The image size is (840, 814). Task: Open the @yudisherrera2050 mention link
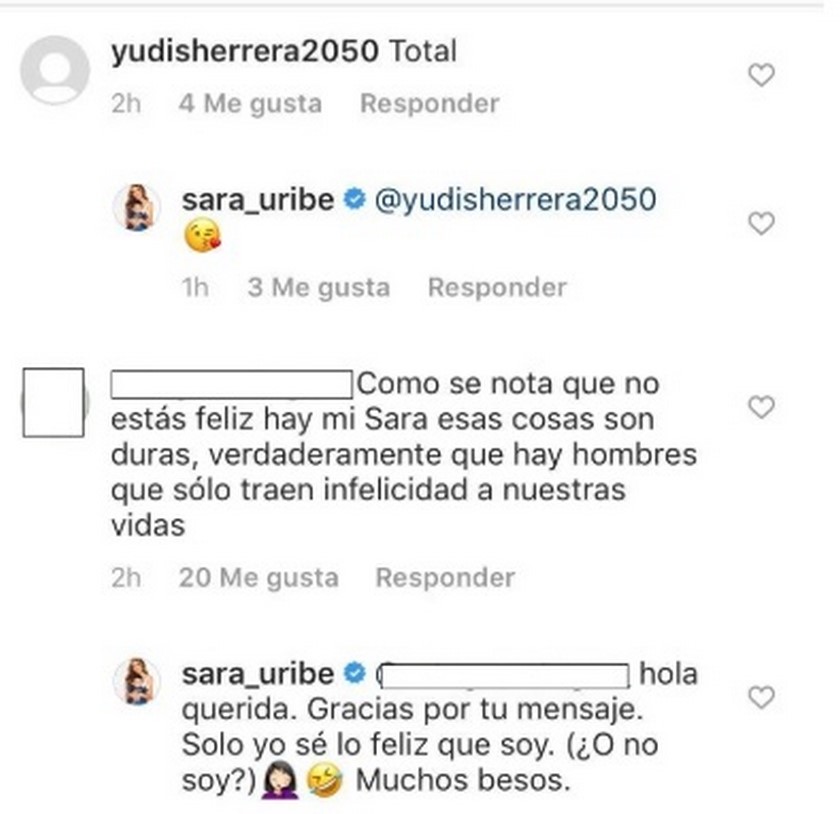[x=515, y=199]
